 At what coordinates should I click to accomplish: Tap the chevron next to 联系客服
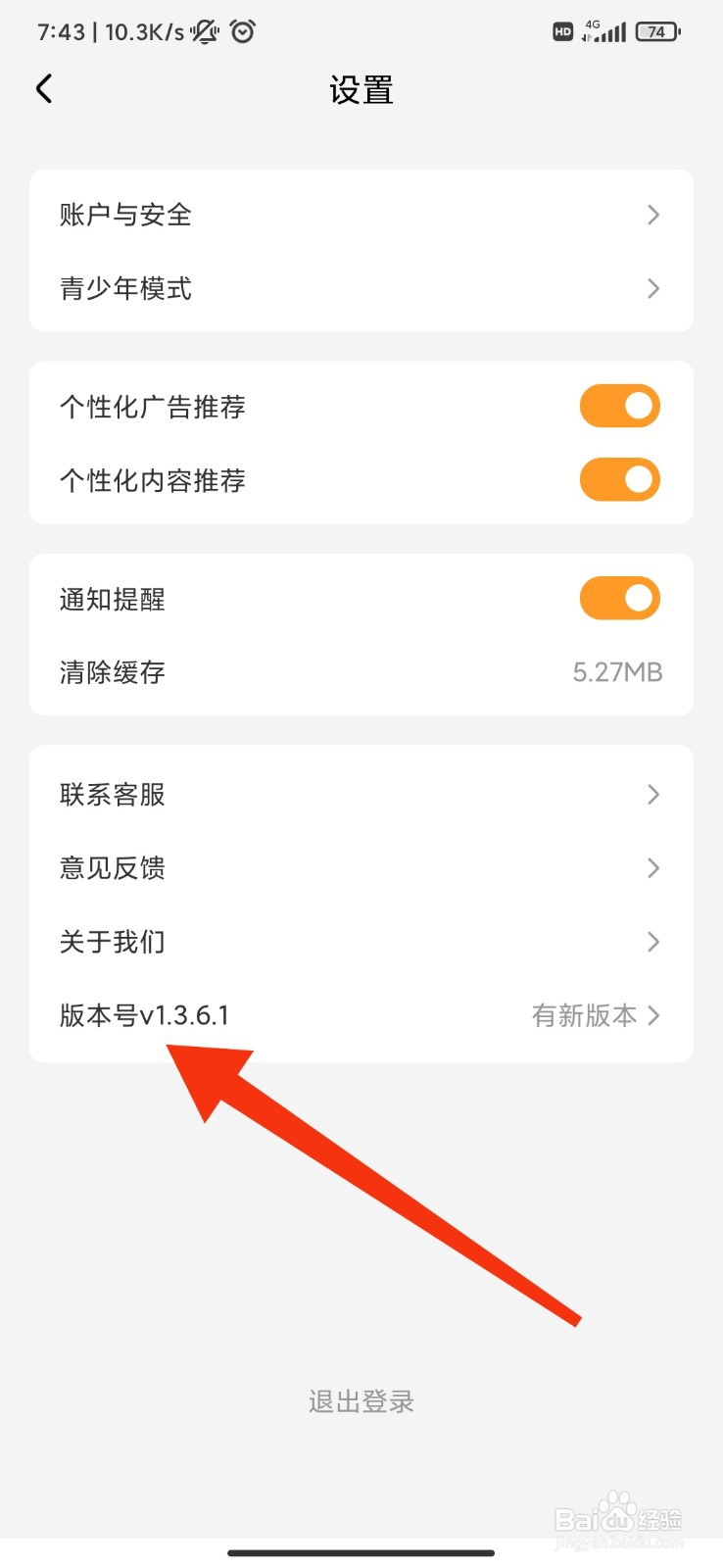[653, 795]
